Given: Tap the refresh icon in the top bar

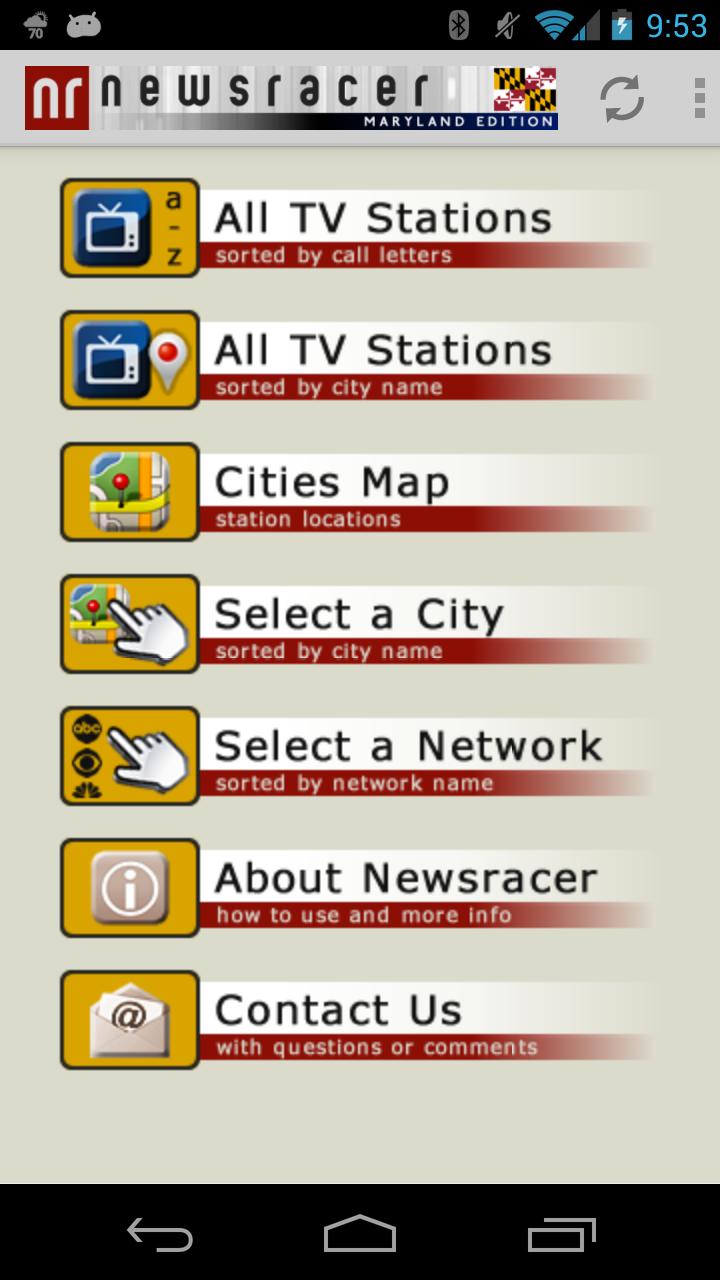Looking at the screenshot, I should [x=622, y=97].
